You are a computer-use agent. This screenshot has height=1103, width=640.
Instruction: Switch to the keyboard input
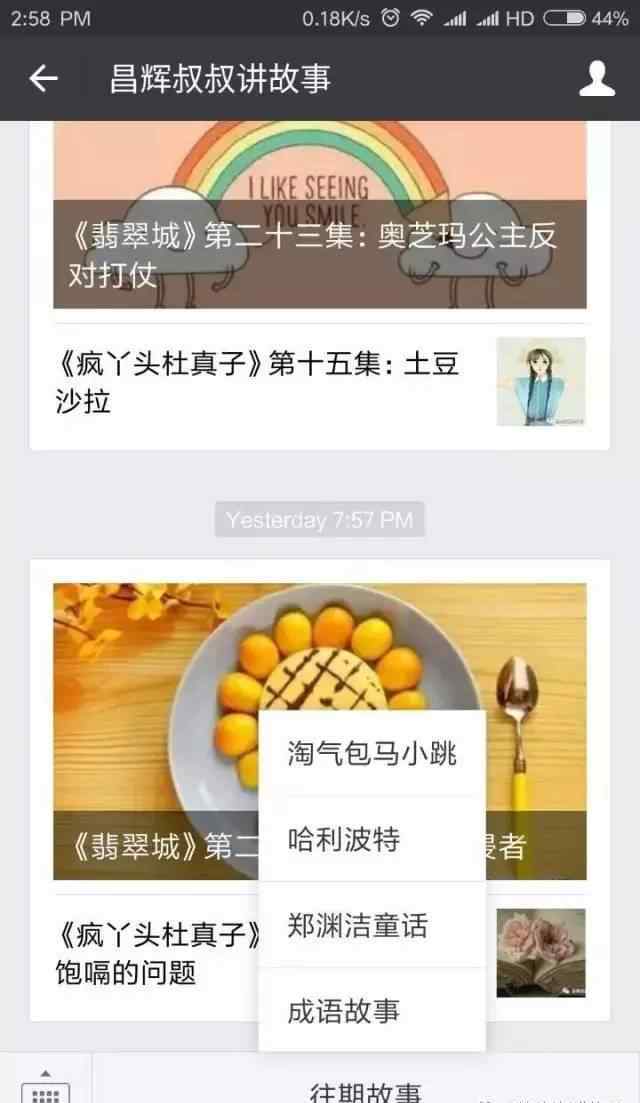coord(45,1085)
